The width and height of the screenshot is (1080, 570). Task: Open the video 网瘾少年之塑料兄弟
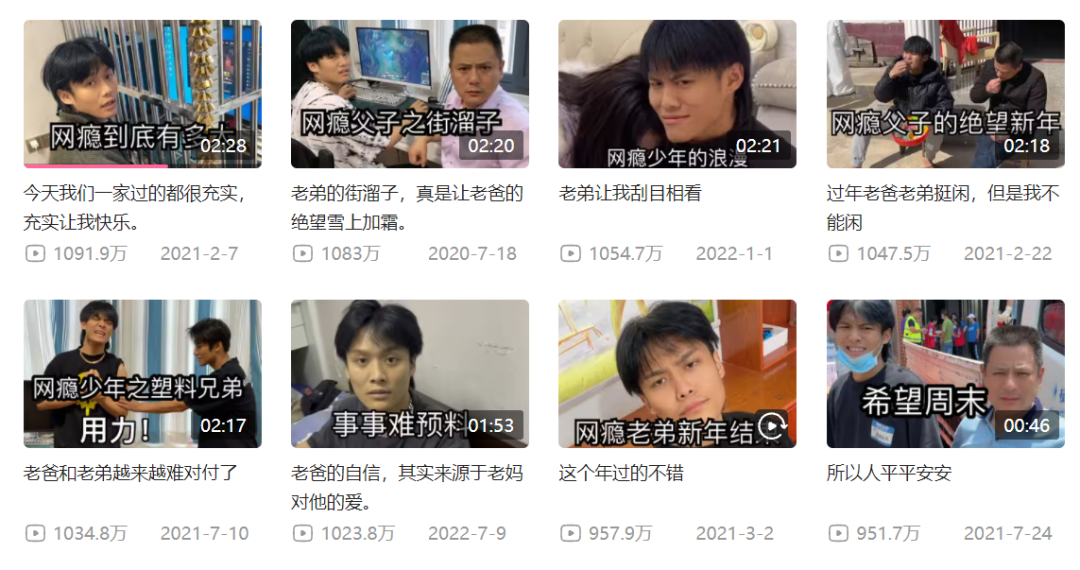(142, 373)
